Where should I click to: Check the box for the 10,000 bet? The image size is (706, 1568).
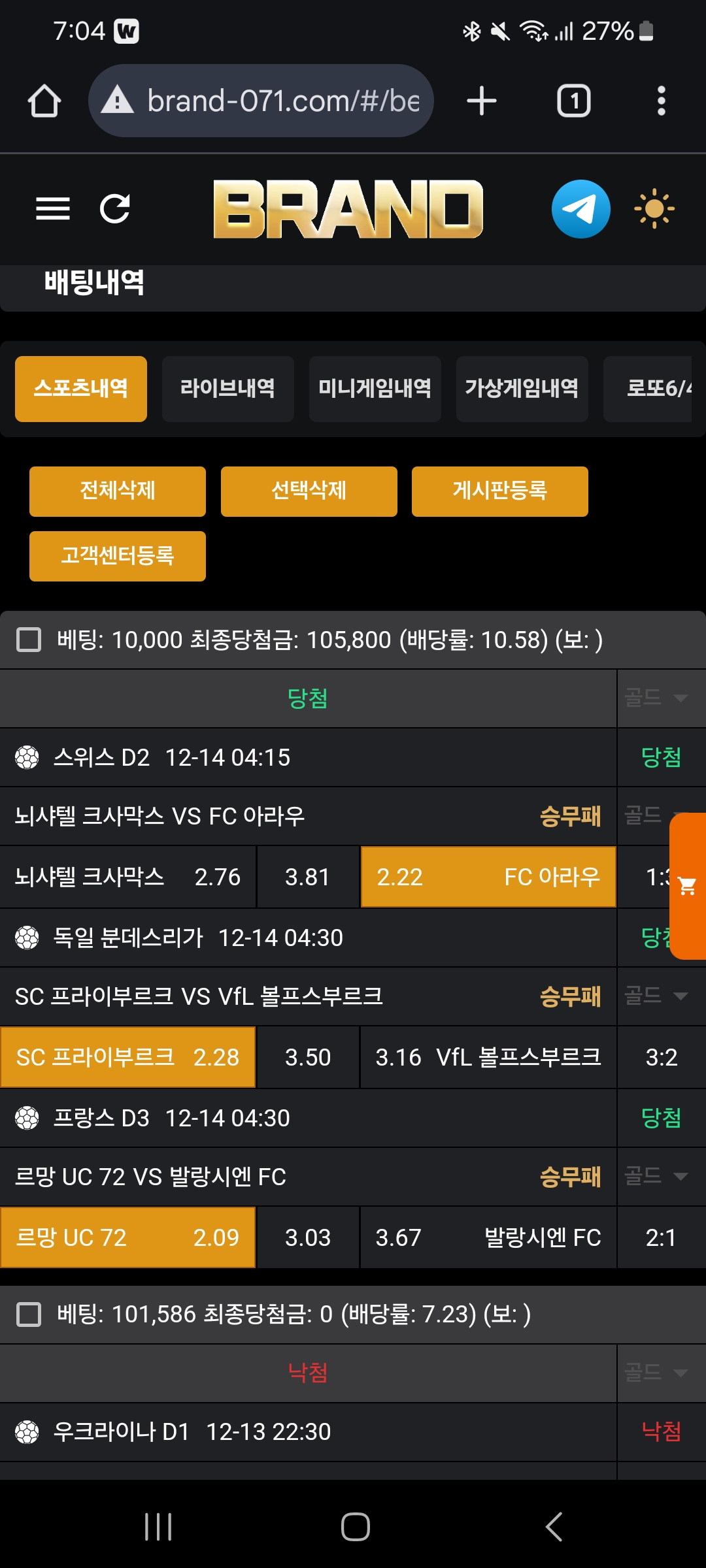[x=29, y=640]
